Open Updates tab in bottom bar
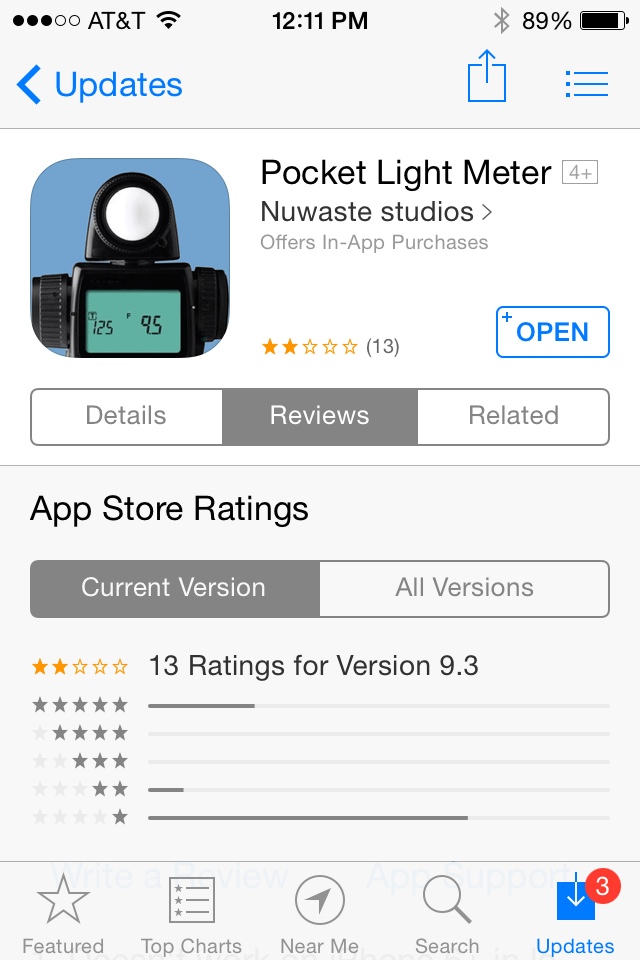 (575, 914)
